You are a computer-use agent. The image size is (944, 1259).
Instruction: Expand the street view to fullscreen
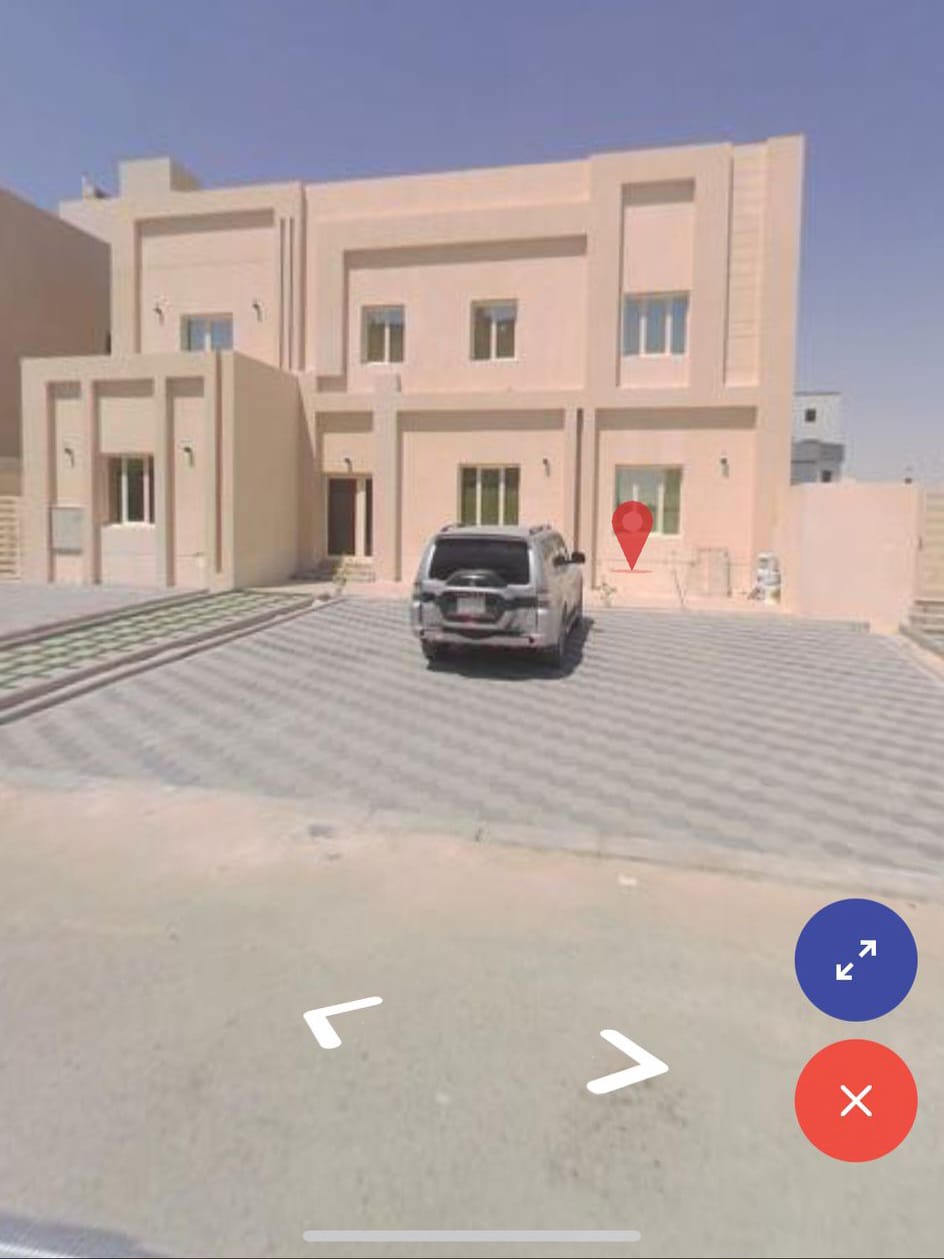[855, 960]
